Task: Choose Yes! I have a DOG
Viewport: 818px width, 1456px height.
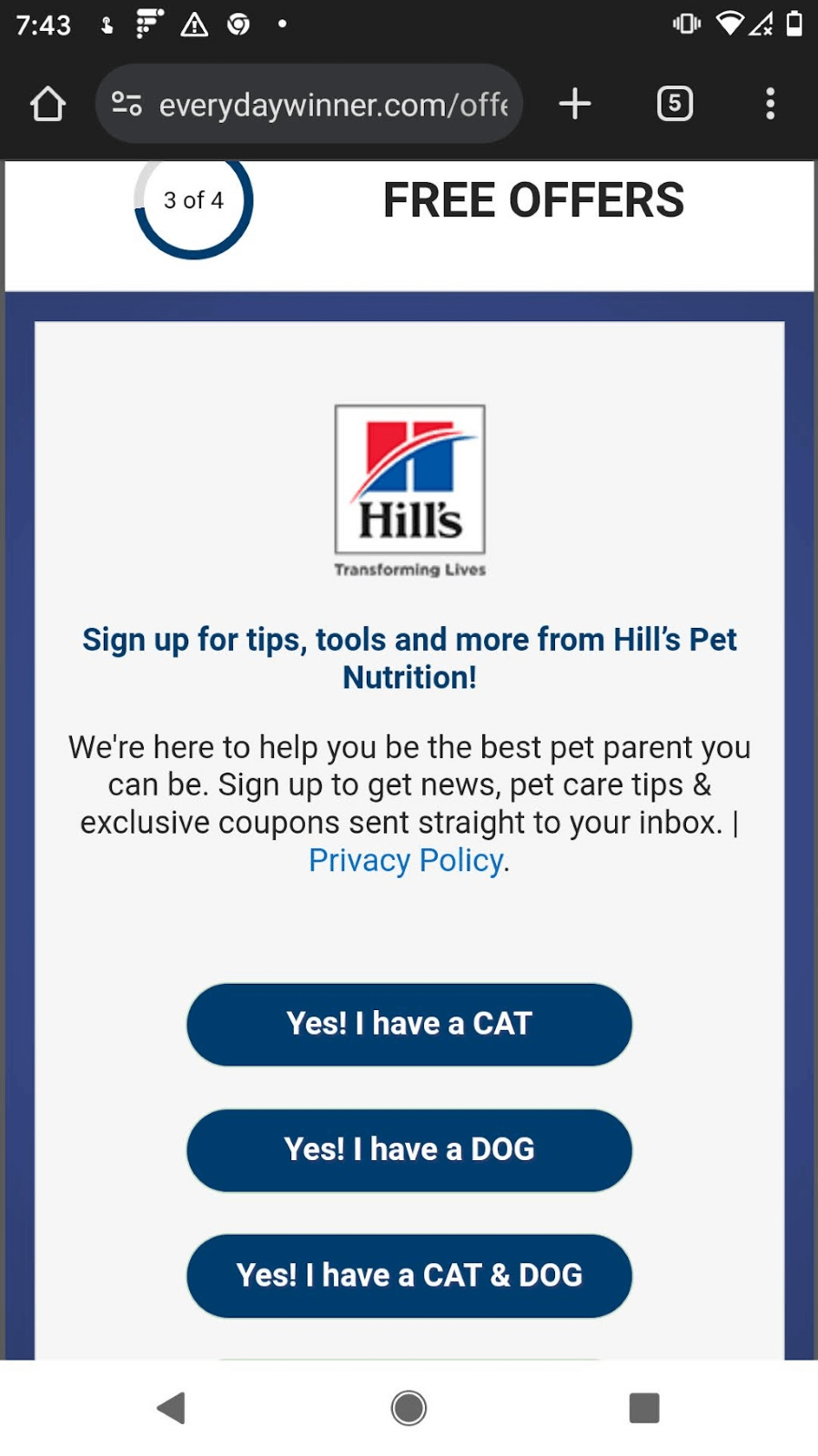Action: [409, 1149]
